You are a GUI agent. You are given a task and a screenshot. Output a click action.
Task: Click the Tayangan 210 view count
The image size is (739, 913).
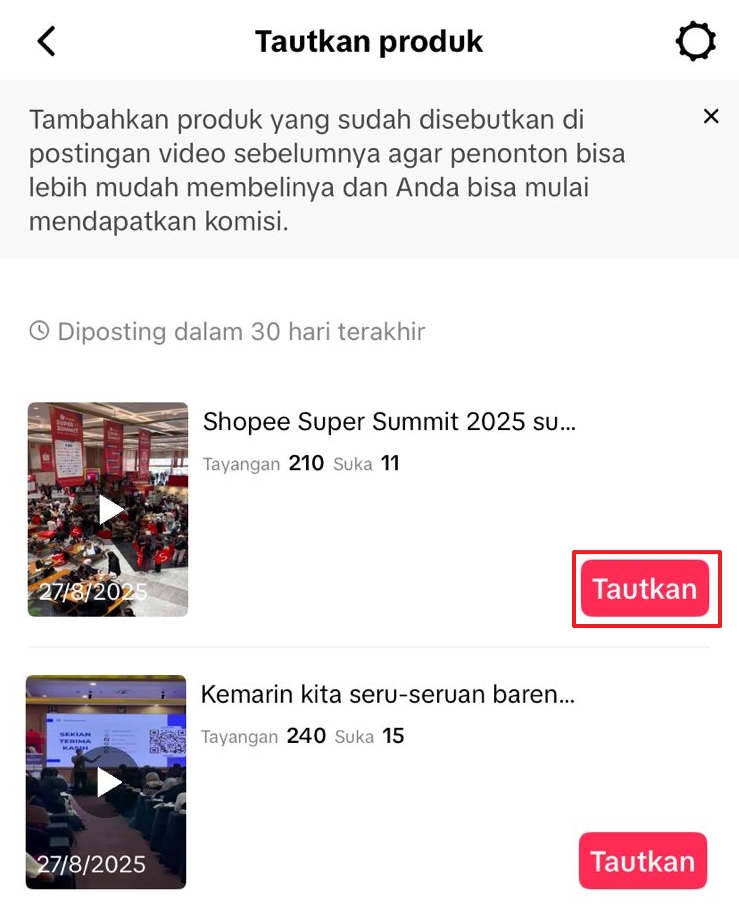point(263,464)
